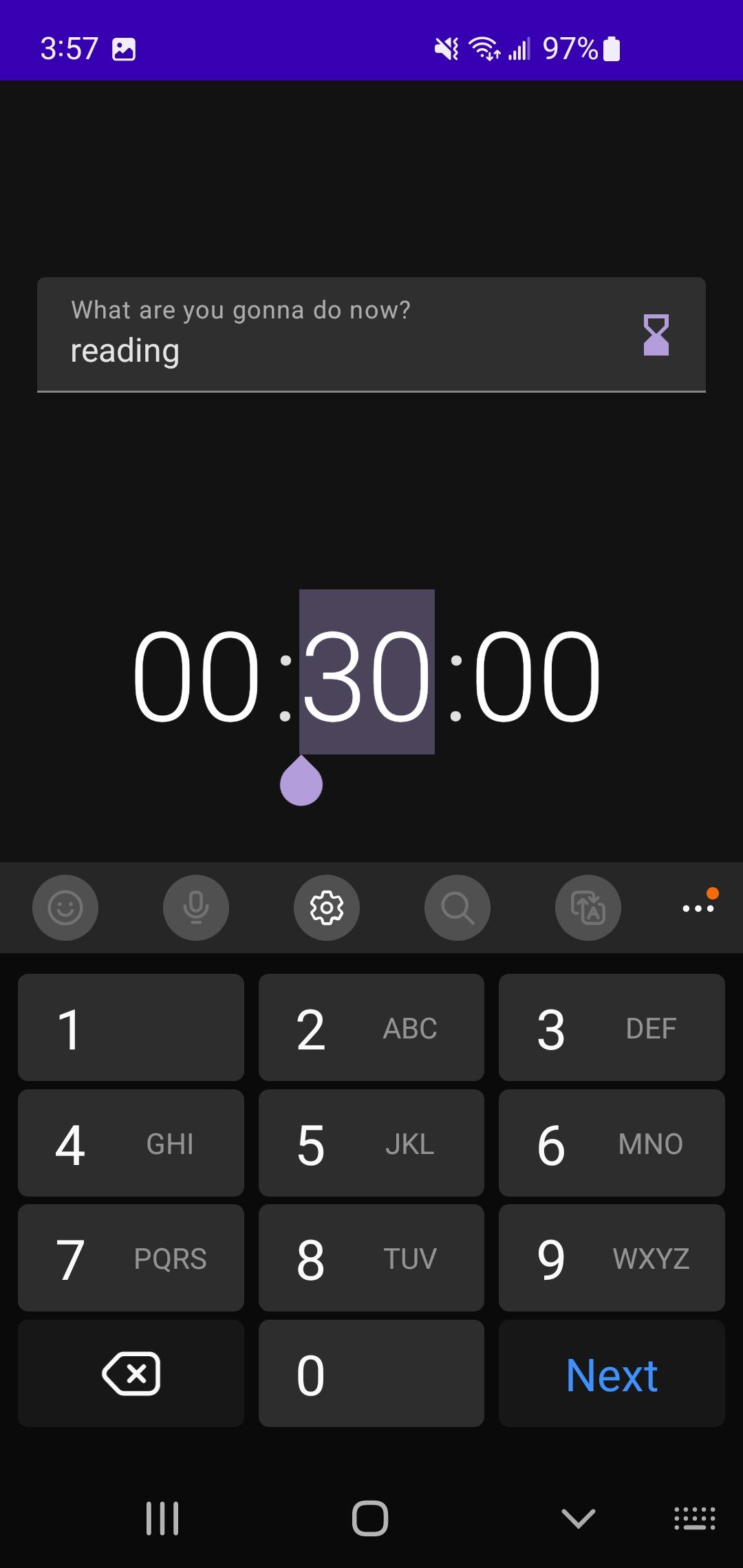Switch keyboard using the keyboard icon
This screenshot has height=1568, width=743.
(694, 1518)
